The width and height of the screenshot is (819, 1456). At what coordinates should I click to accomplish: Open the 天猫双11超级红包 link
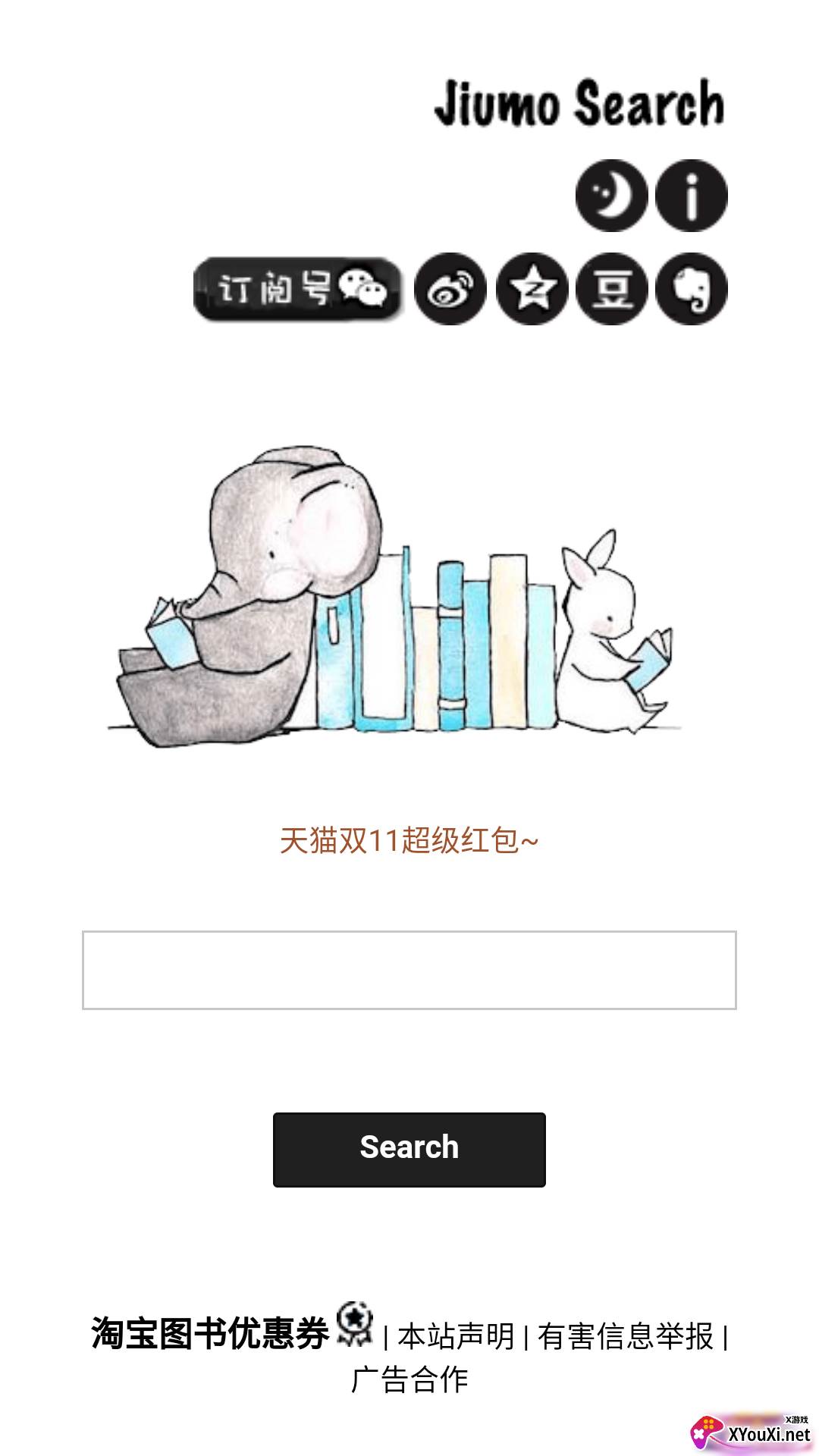coord(409,841)
